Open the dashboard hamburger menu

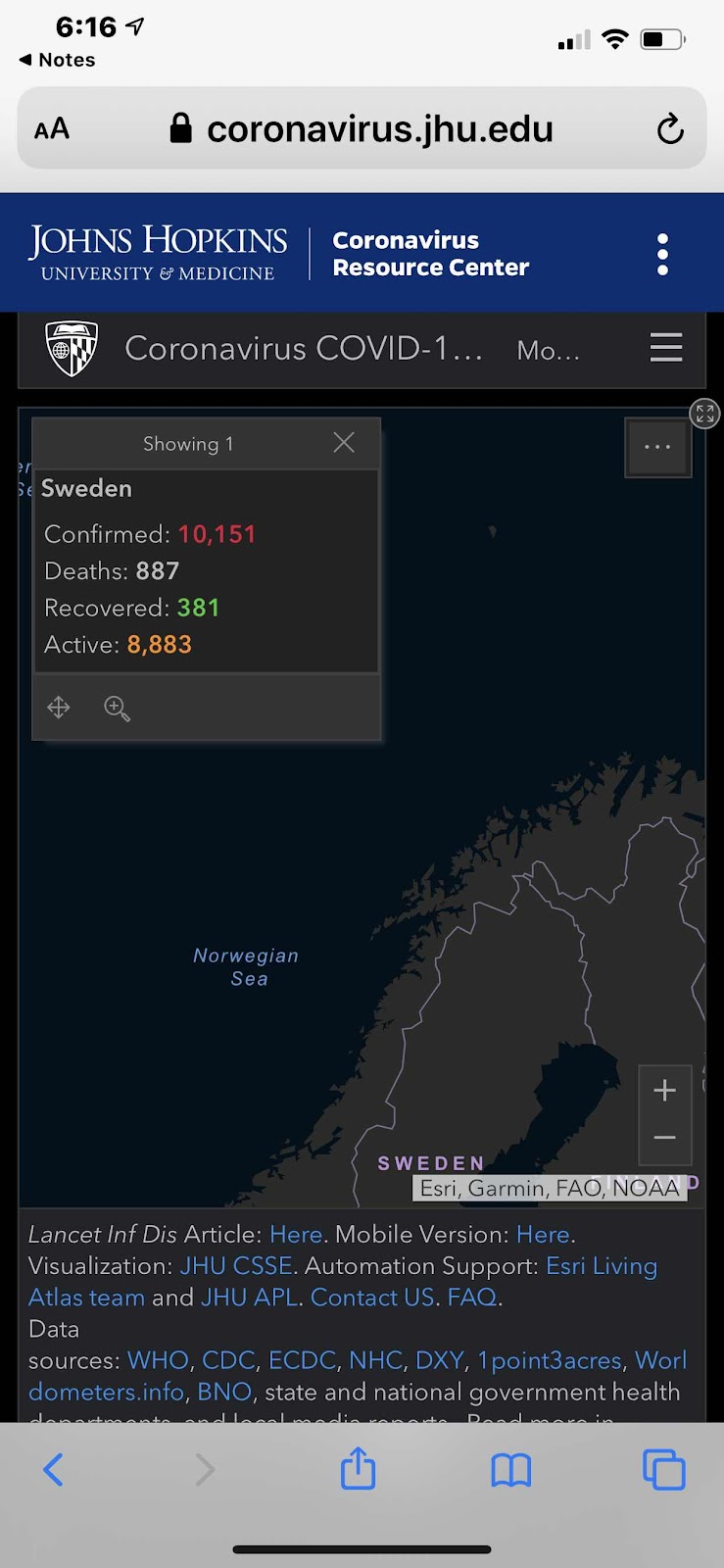click(666, 347)
